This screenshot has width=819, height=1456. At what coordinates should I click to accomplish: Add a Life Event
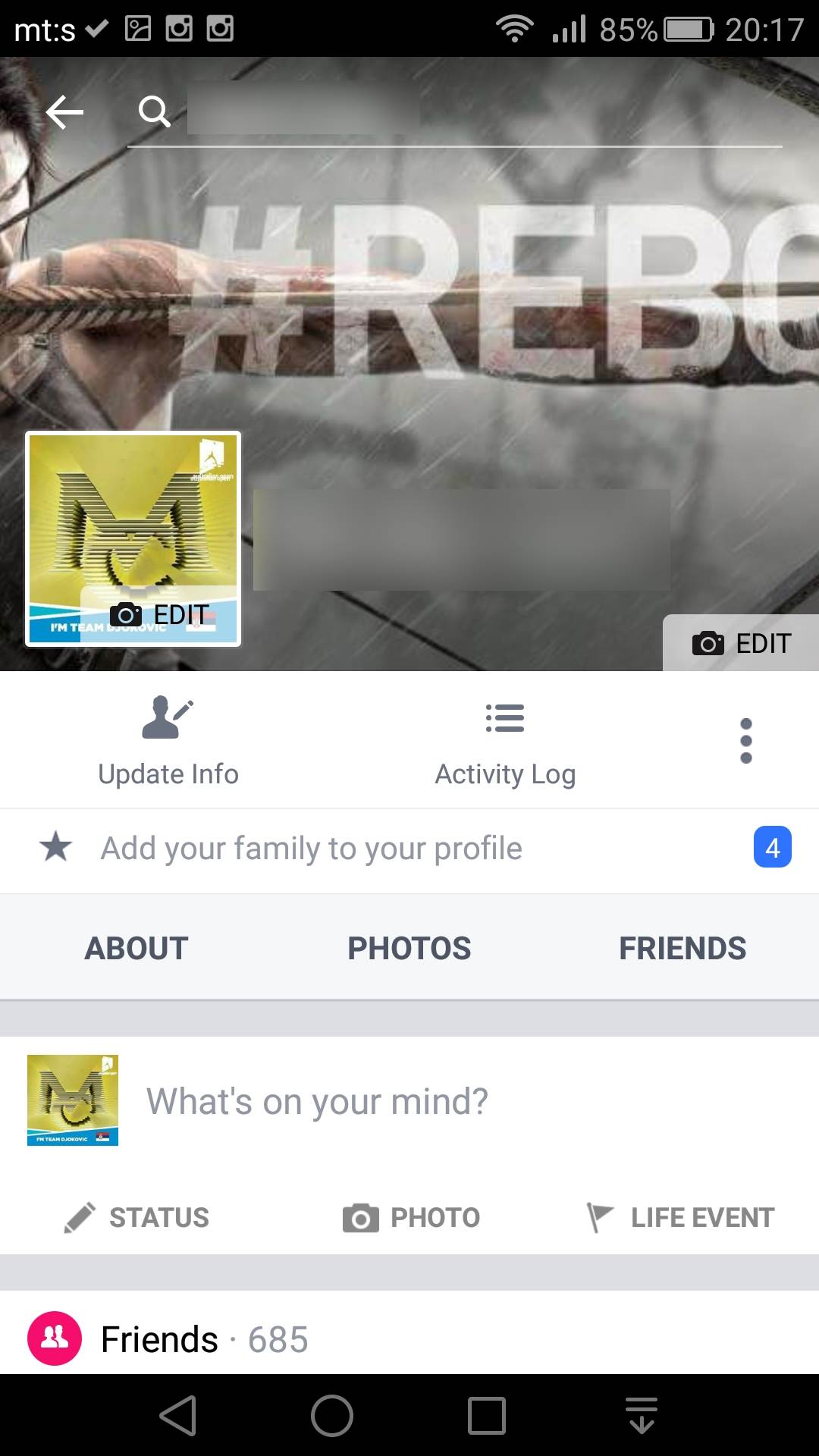(681, 1218)
